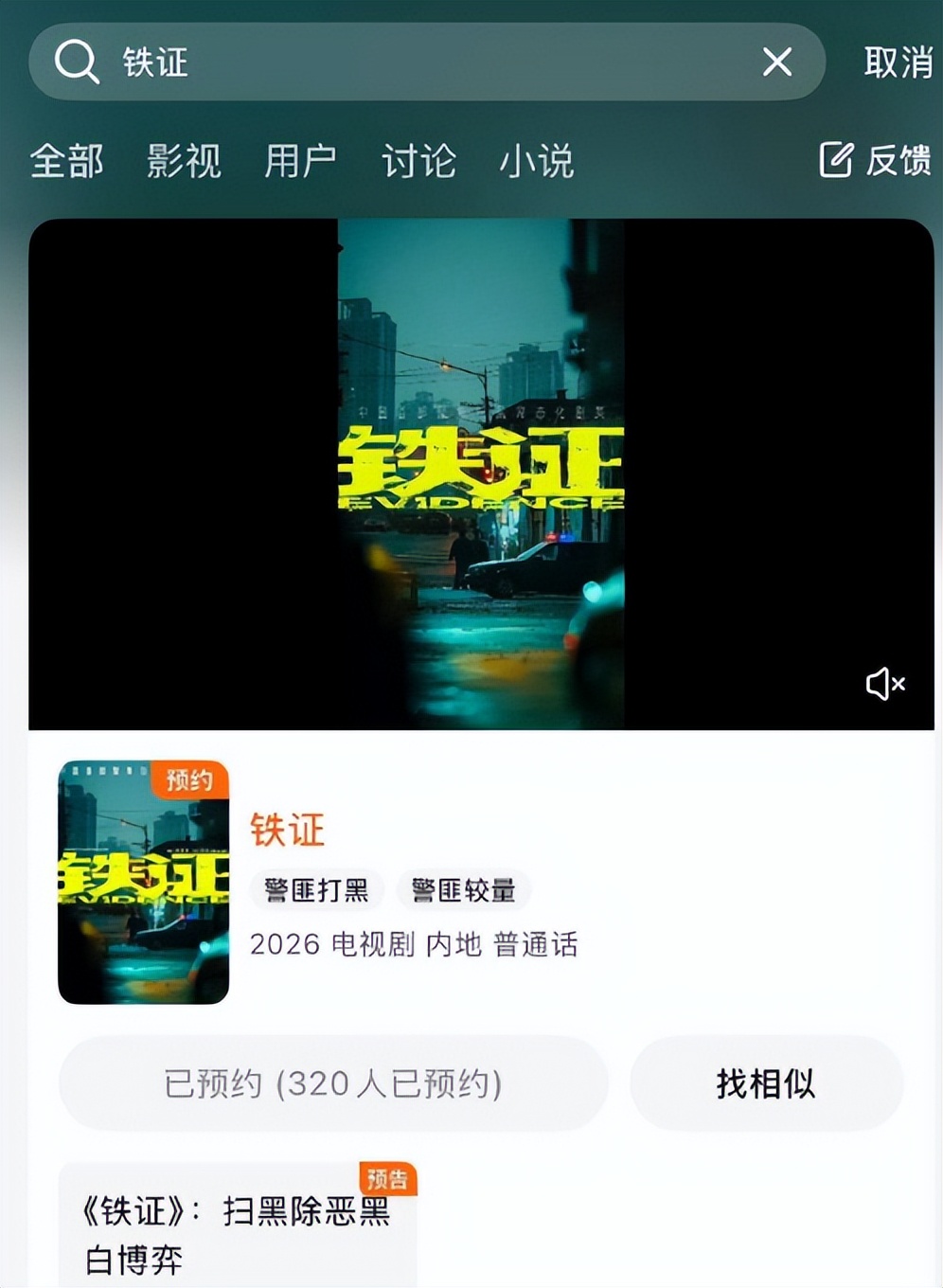
Task: Open the 铁证 poster thumbnail
Action: [143, 882]
